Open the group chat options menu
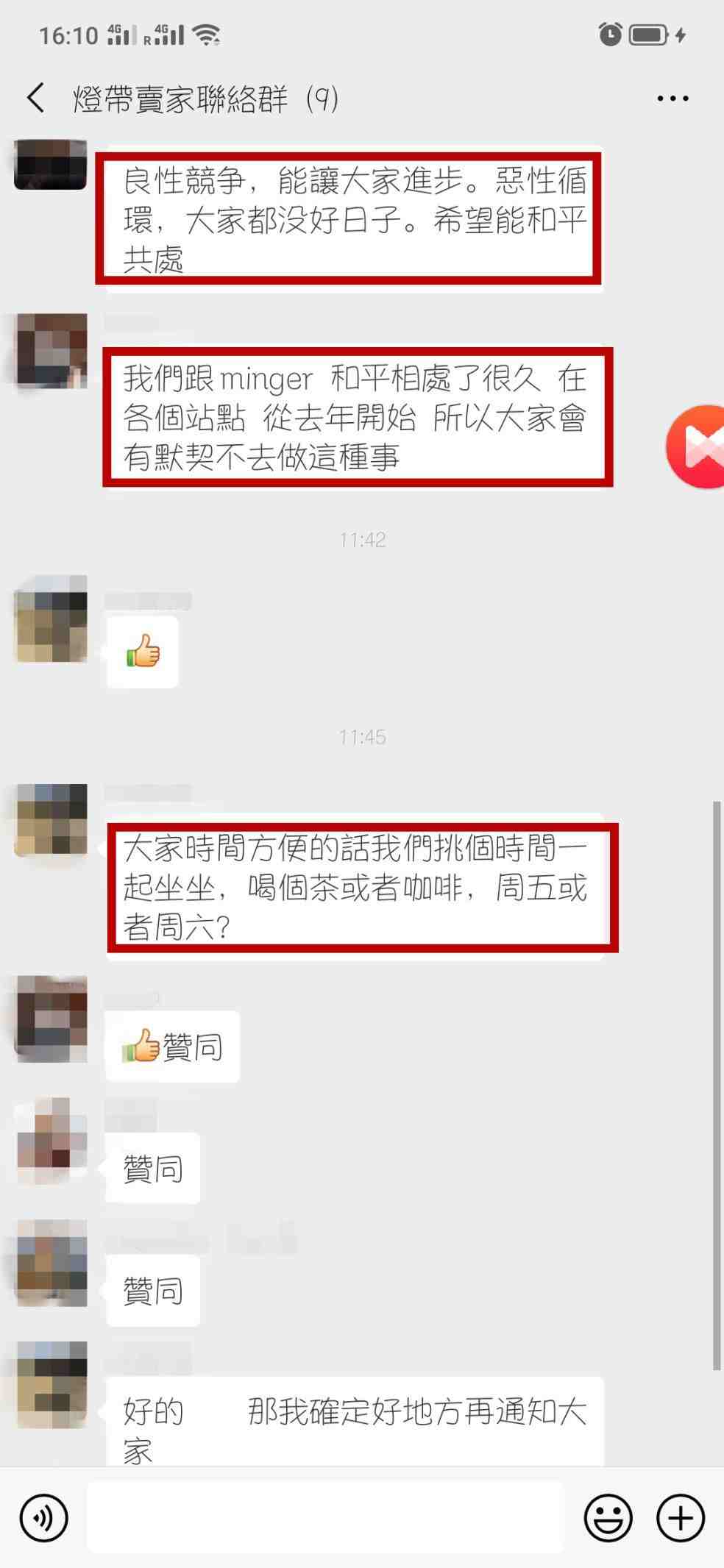The width and height of the screenshot is (724, 1568). click(672, 98)
